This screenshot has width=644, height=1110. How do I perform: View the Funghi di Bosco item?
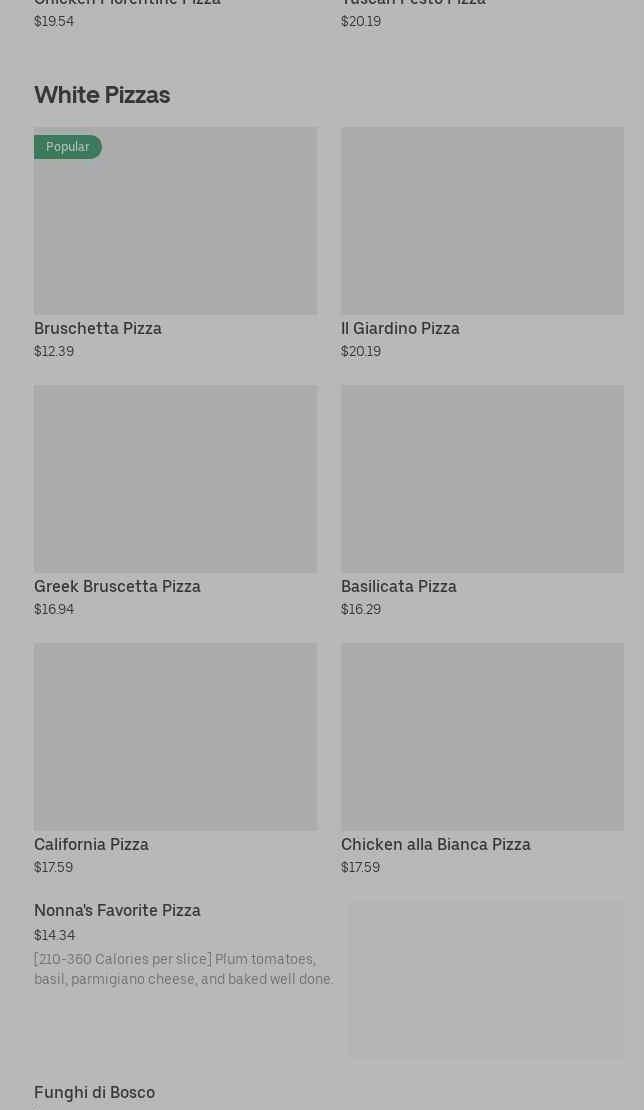95,1092
